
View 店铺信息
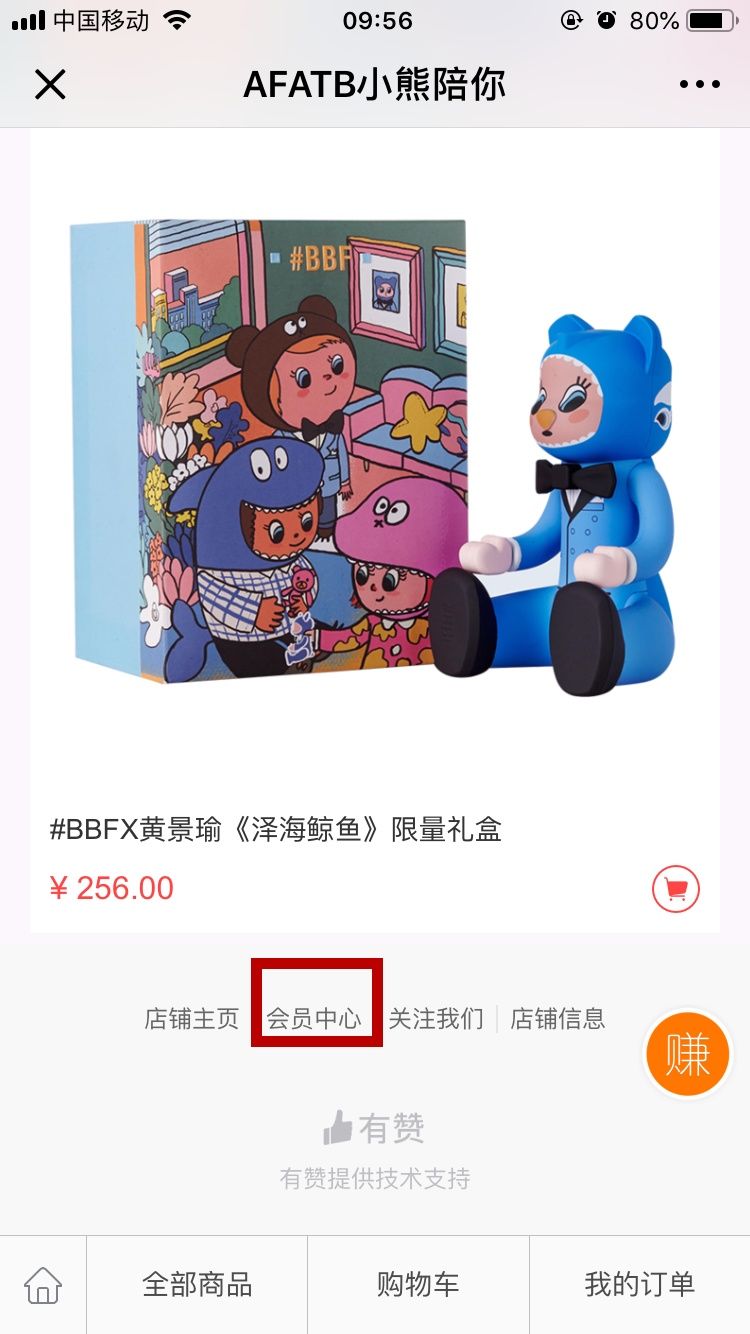(x=558, y=1019)
